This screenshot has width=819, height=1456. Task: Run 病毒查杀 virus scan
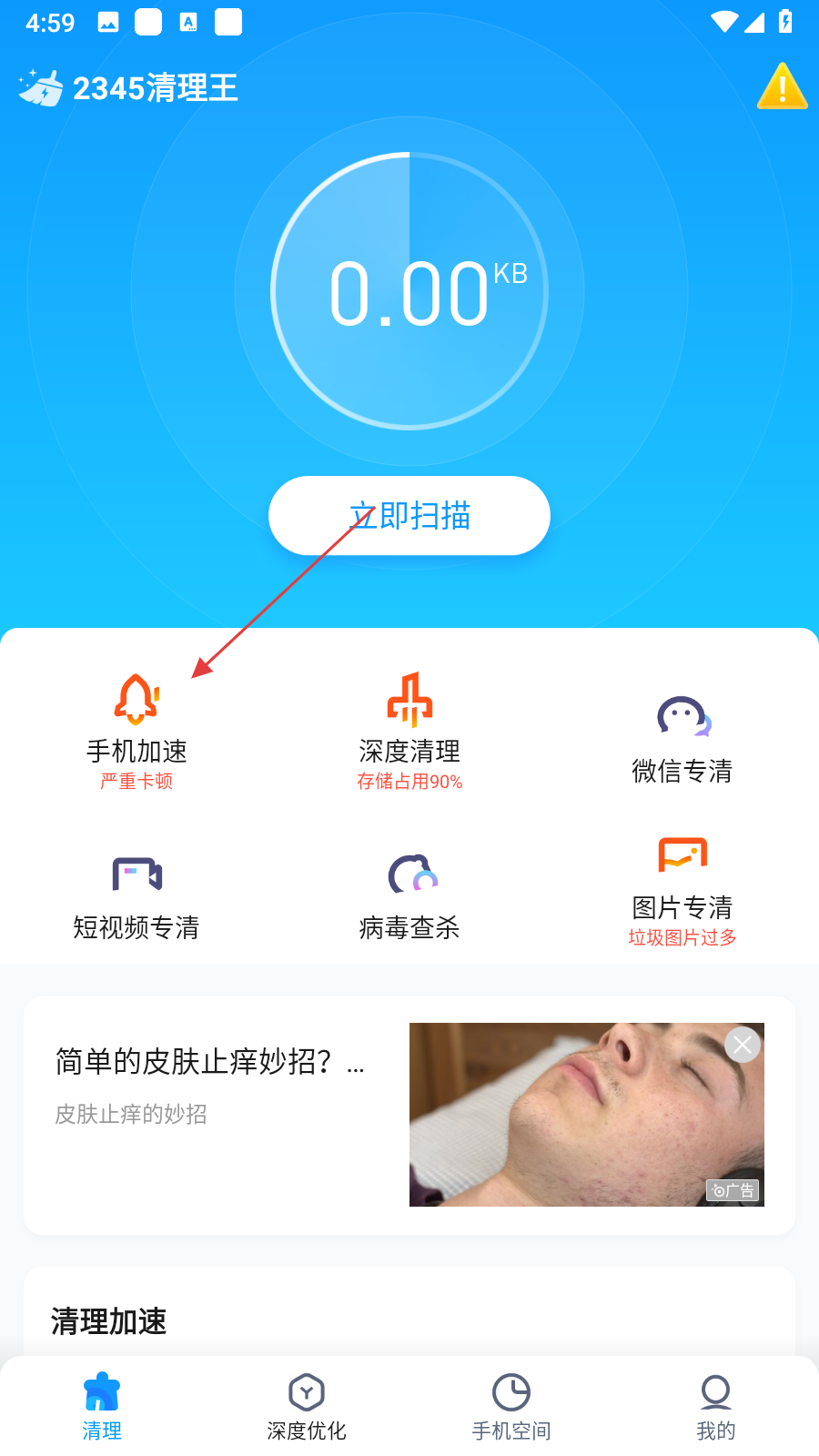click(x=409, y=896)
